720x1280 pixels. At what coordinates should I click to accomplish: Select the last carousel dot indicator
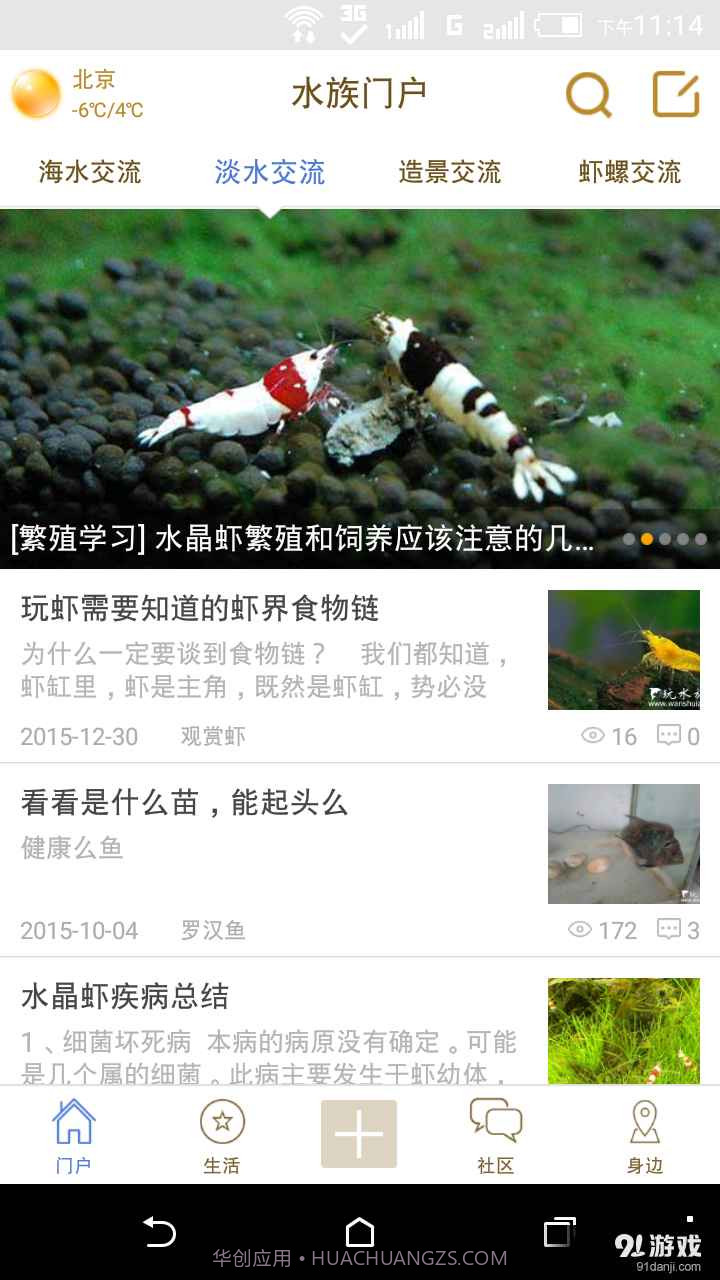pos(700,539)
